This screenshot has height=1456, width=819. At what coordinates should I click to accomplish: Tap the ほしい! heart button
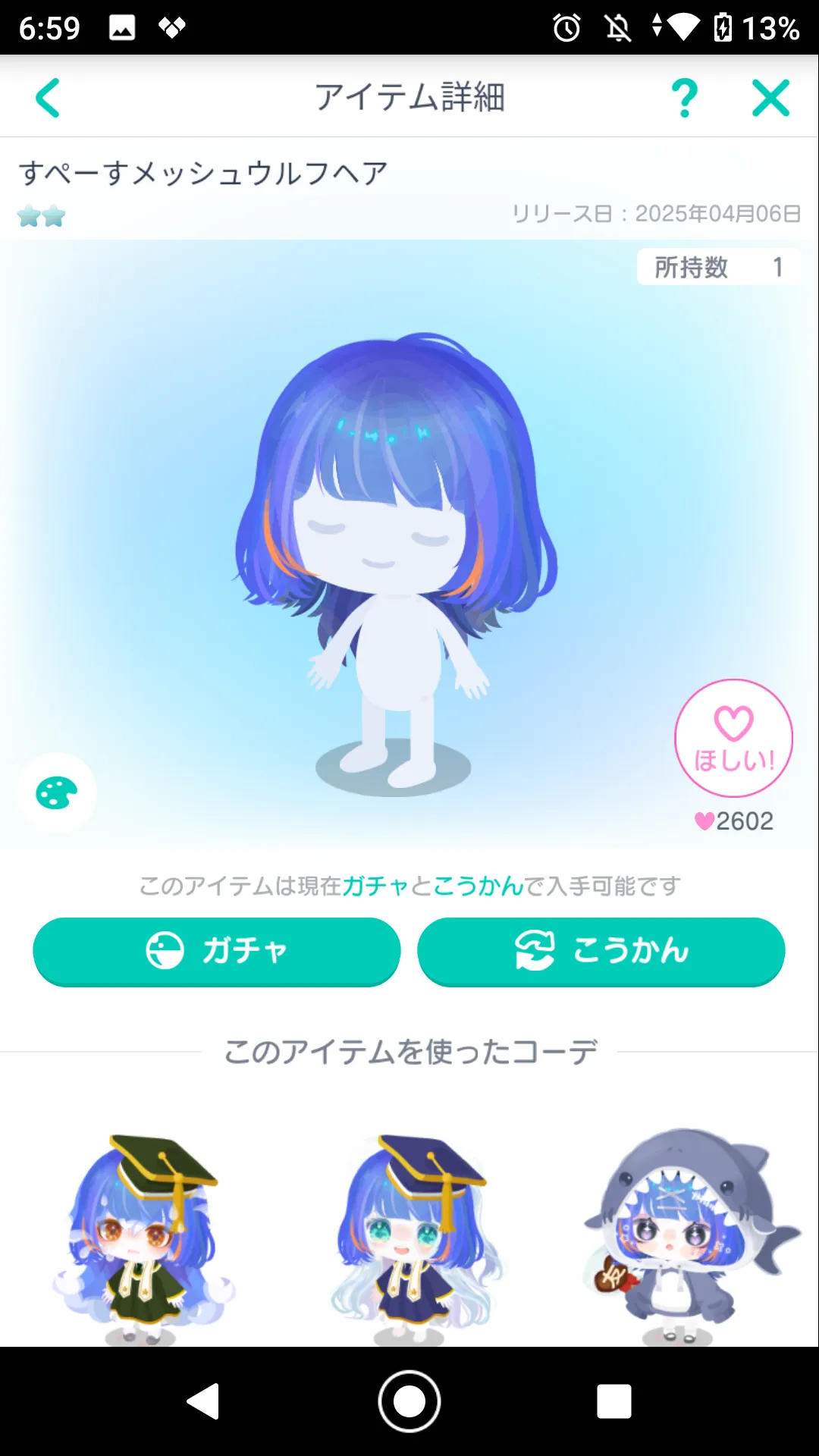coord(733,738)
